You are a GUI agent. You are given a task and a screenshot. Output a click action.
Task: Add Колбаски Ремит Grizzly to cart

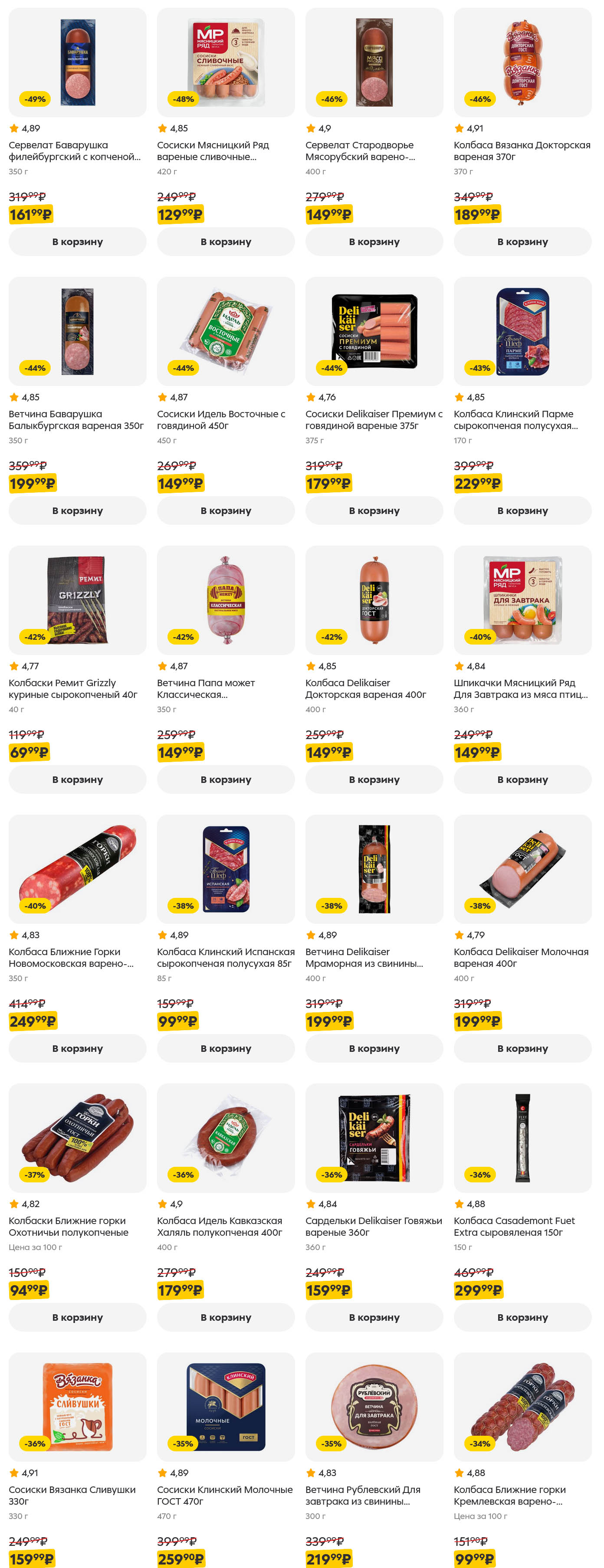pyautogui.click(x=77, y=780)
